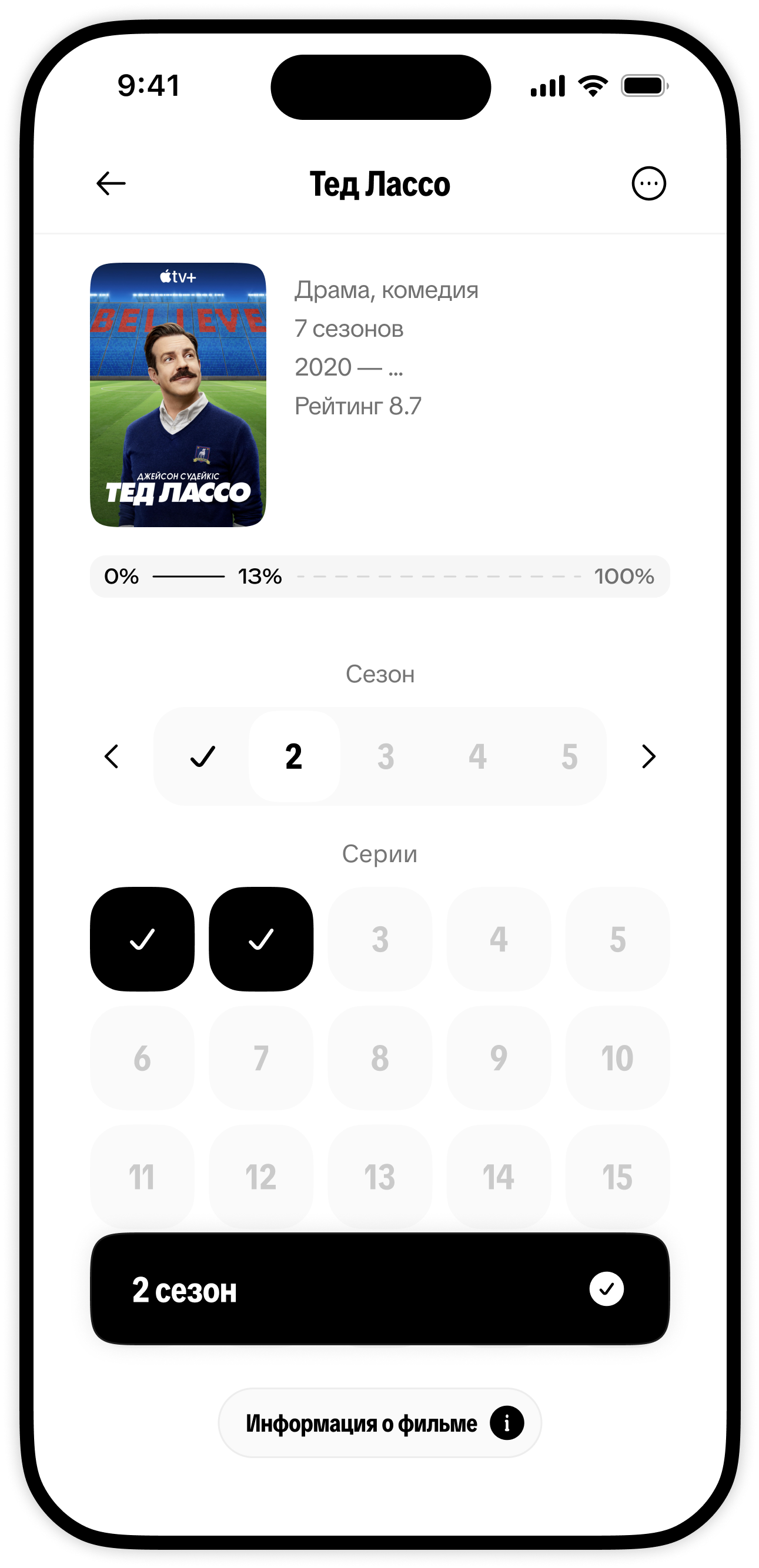Switch to season 3
Viewport: 759px width, 1568px height.
point(386,756)
